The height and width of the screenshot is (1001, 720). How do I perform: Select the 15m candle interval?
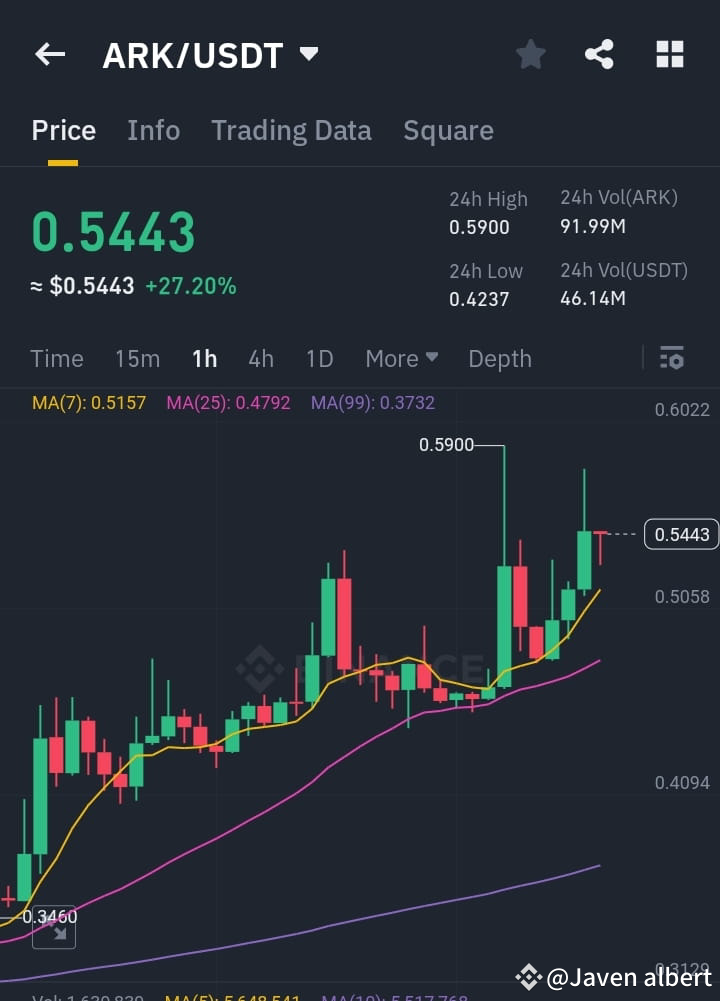[137, 358]
